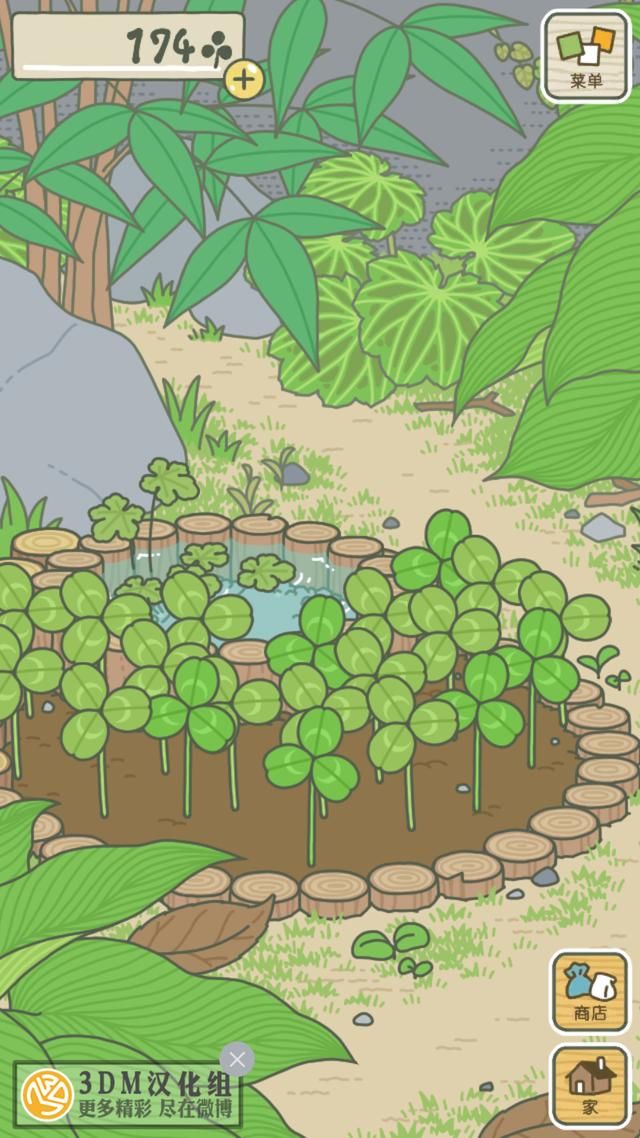Go to the 商店 shop
Screen dimensions: 640x1138
[590, 991]
